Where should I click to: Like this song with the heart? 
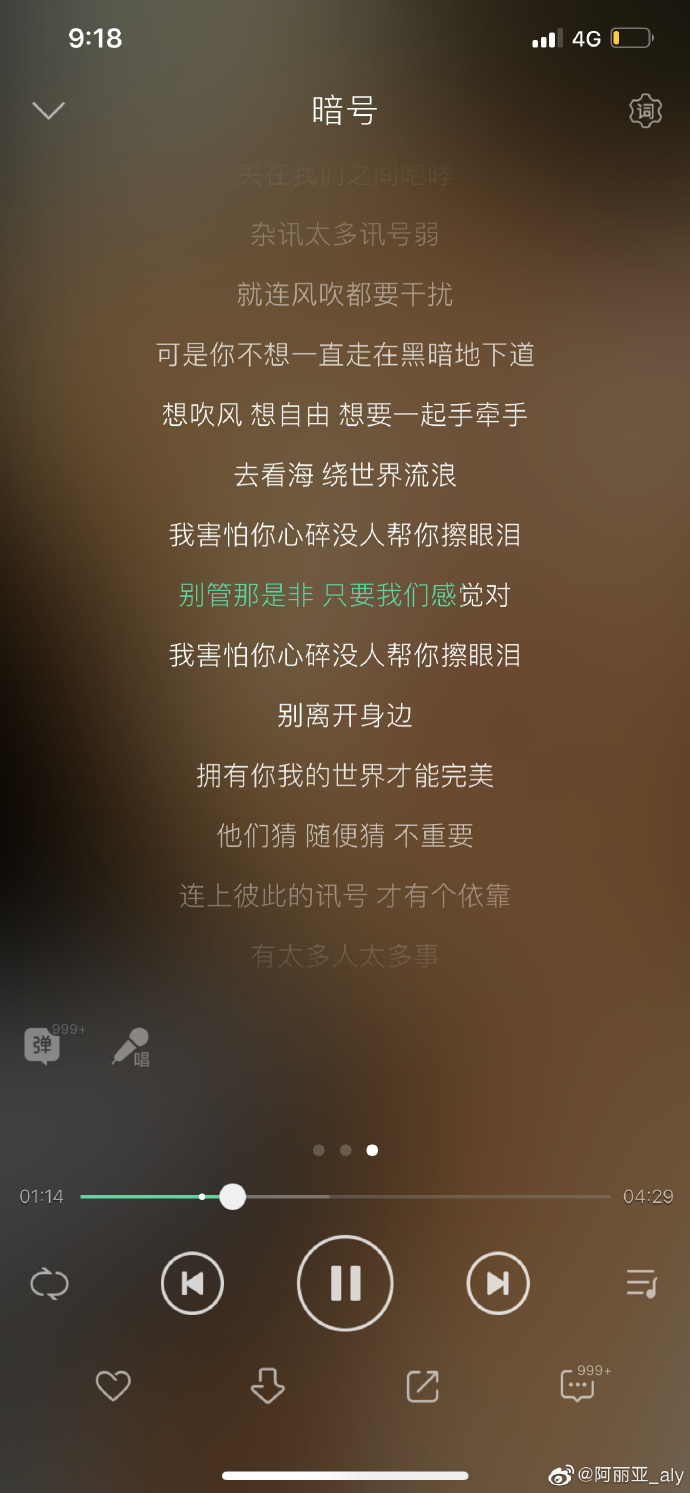point(113,1386)
